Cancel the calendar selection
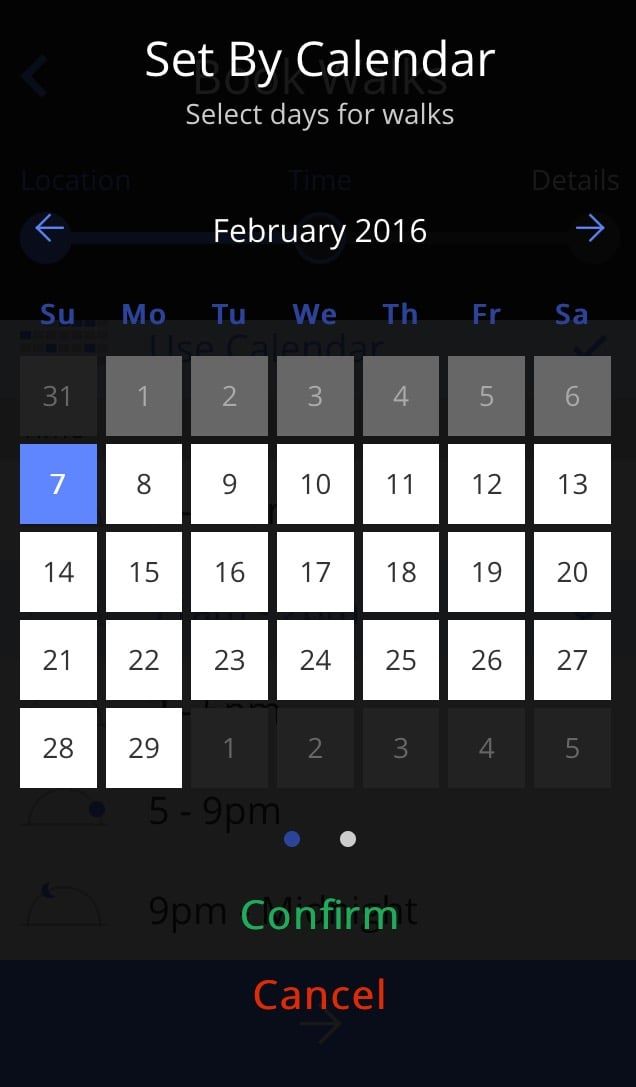This screenshot has width=636, height=1087. (319, 995)
